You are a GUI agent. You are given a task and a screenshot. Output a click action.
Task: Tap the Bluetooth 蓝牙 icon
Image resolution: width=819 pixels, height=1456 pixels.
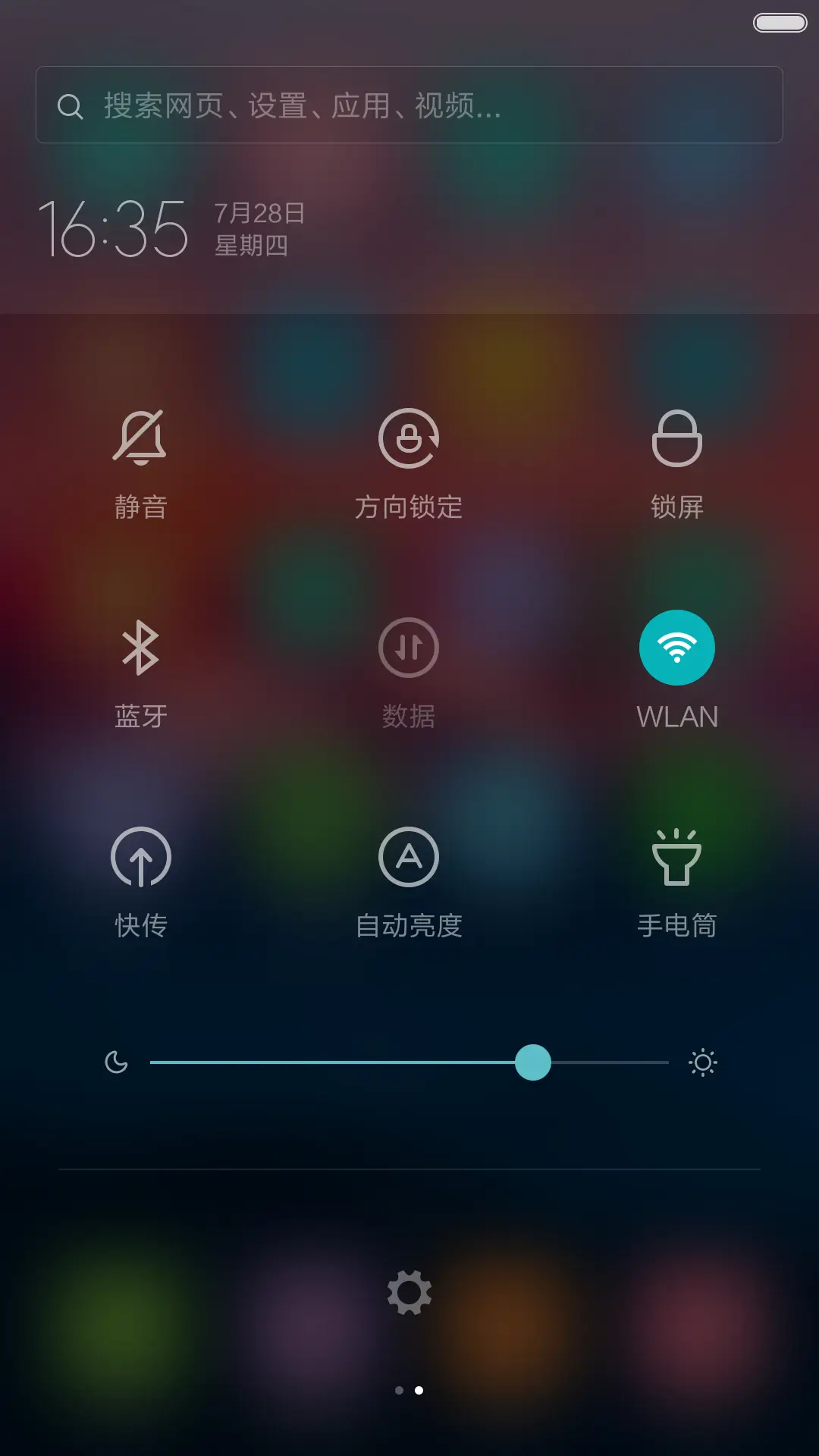(x=141, y=647)
